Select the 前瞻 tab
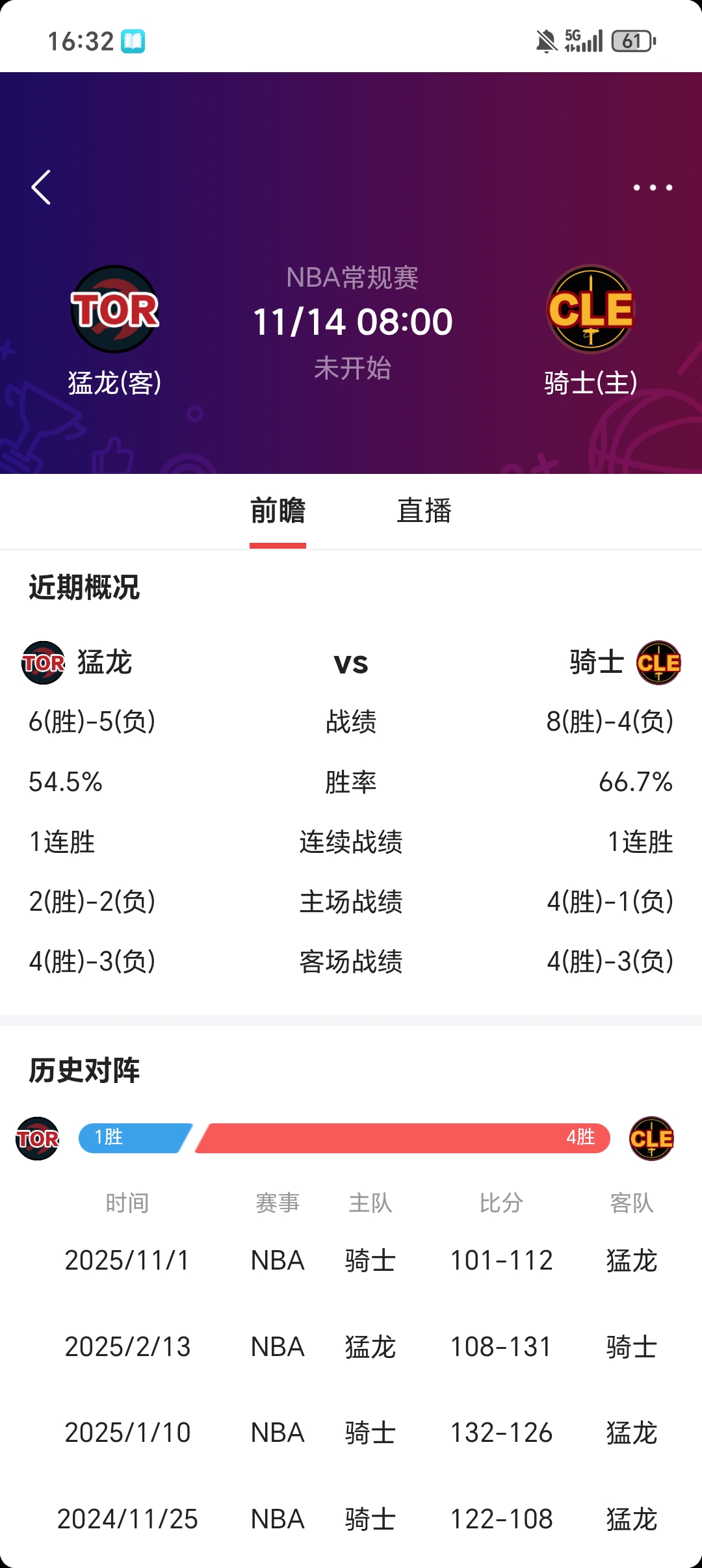This screenshot has width=702, height=1568. [x=278, y=511]
